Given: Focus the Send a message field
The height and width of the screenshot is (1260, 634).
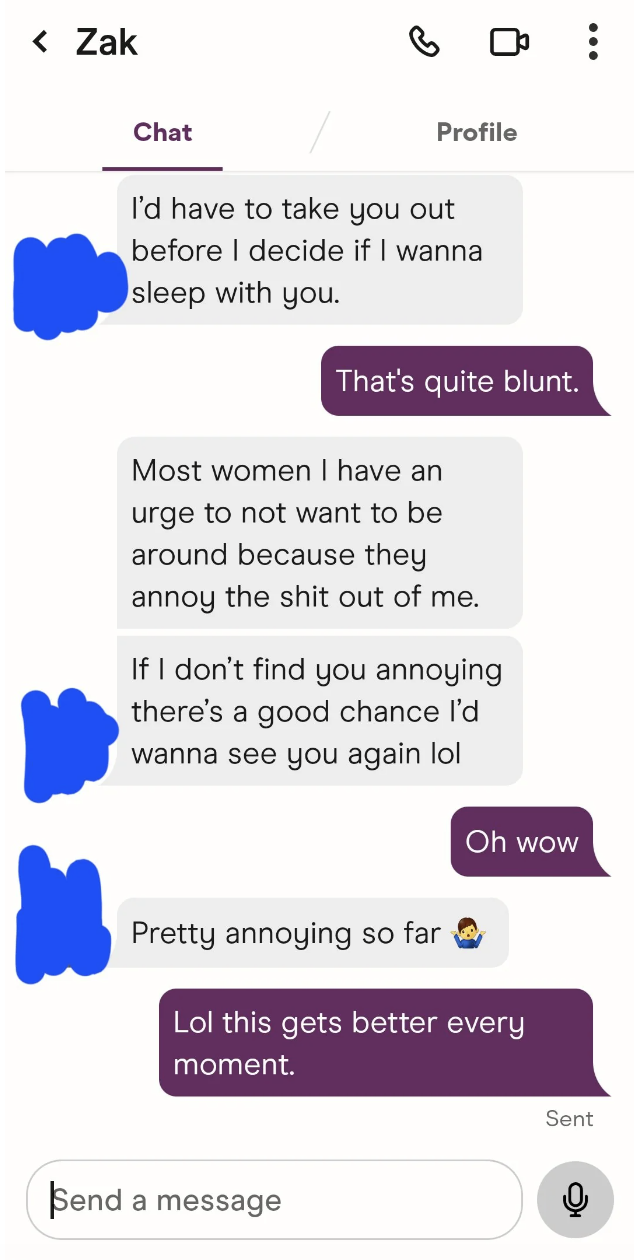Looking at the screenshot, I should coord(275,1199).
